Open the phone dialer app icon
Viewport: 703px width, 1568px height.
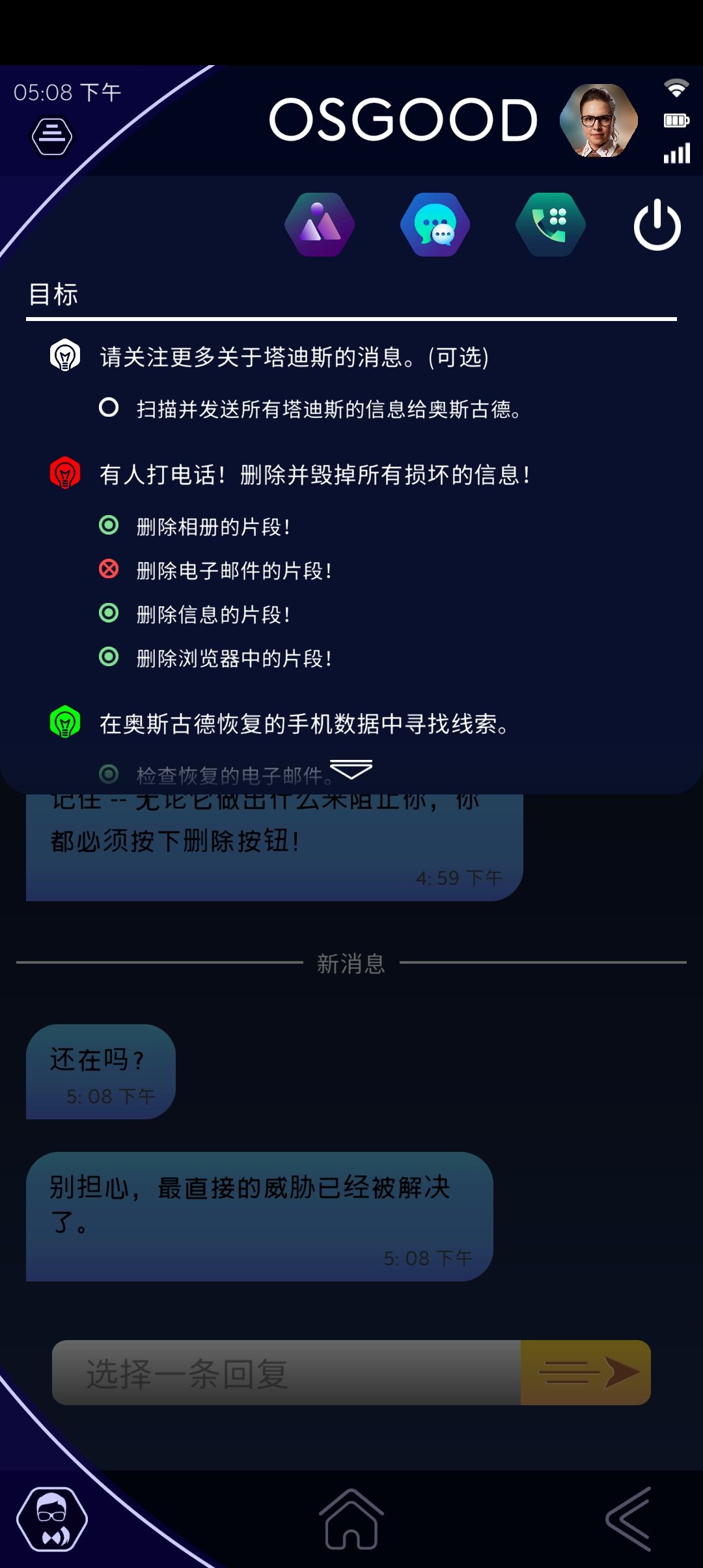550,224
